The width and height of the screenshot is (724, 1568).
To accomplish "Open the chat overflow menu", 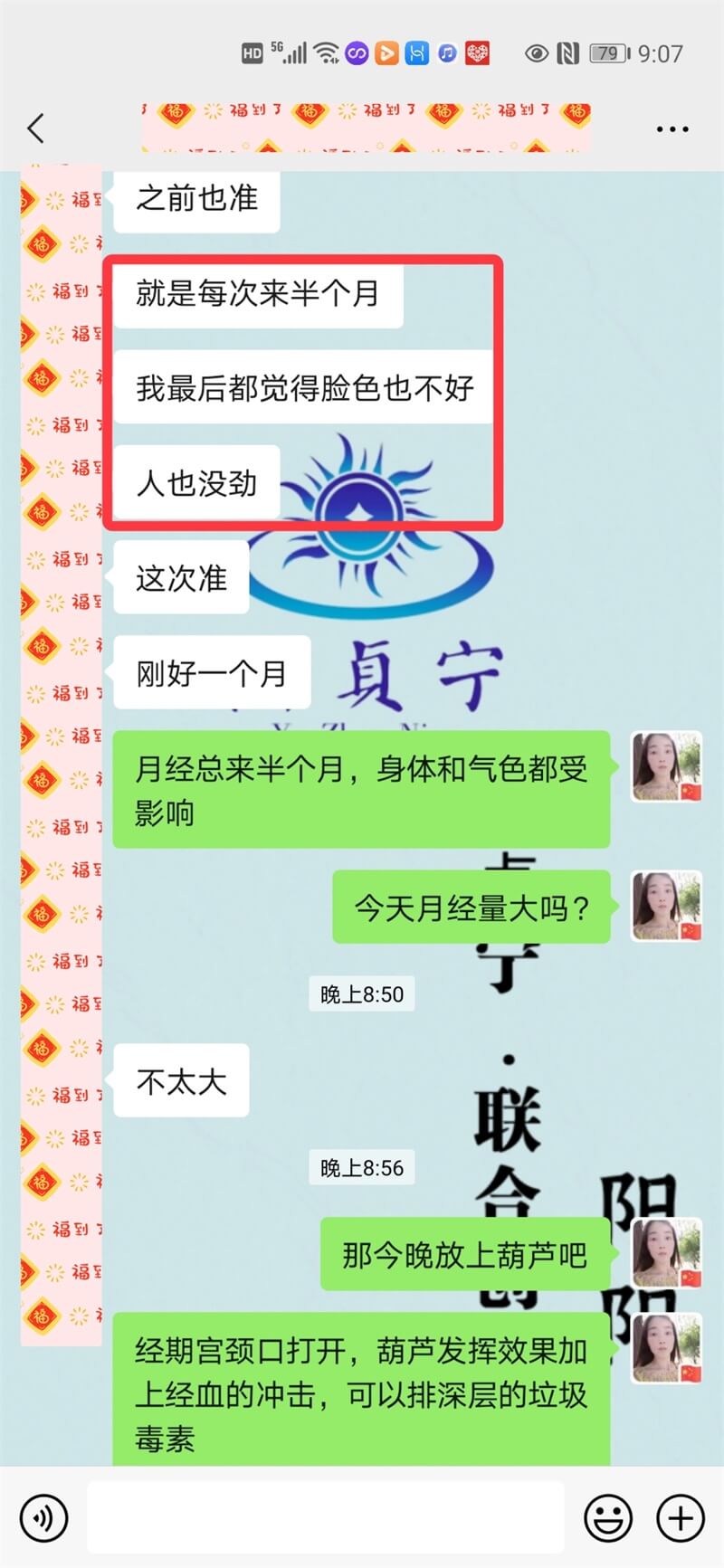I will tap(672, 129).
